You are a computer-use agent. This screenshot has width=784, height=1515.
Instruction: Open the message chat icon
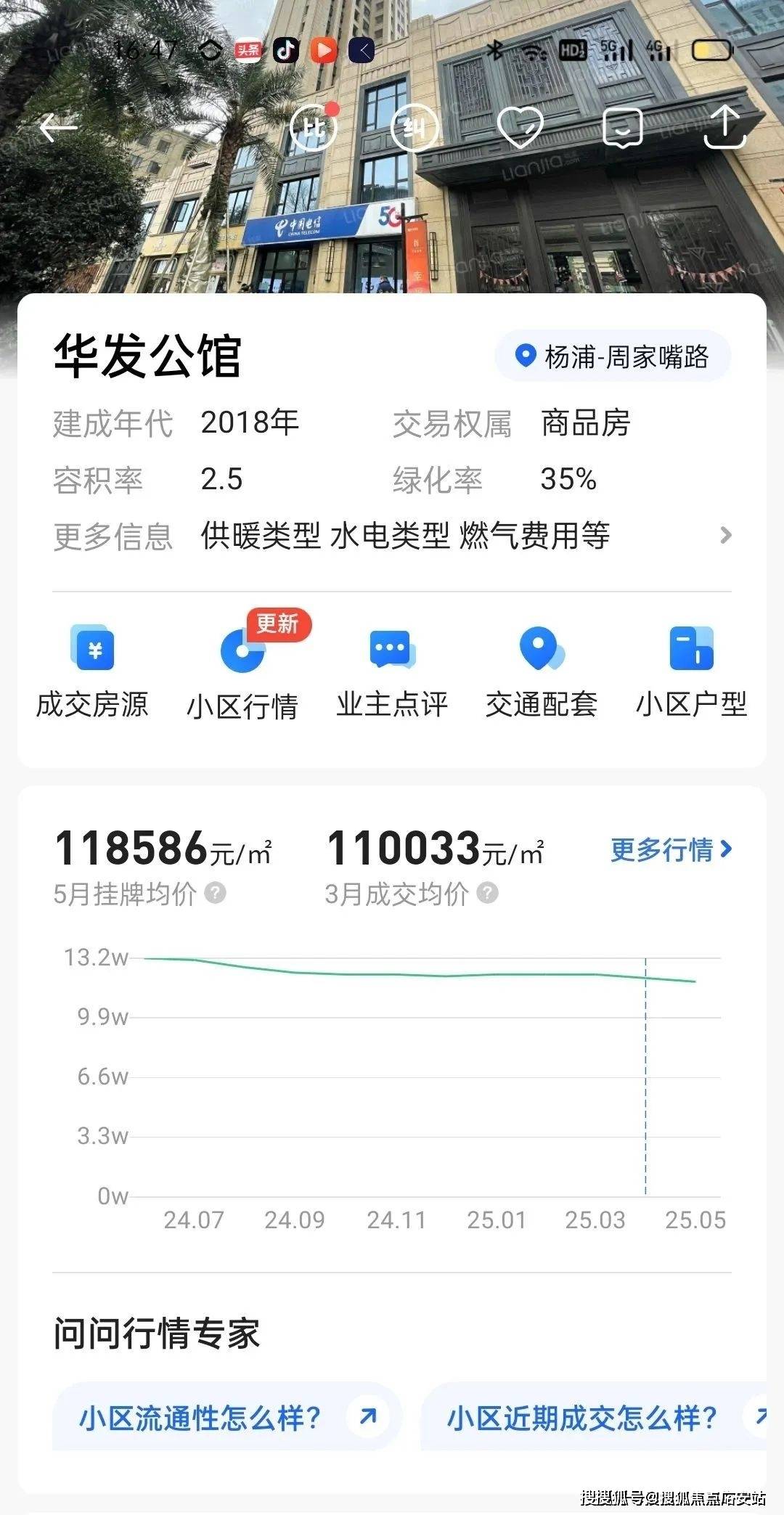point(622,128)
